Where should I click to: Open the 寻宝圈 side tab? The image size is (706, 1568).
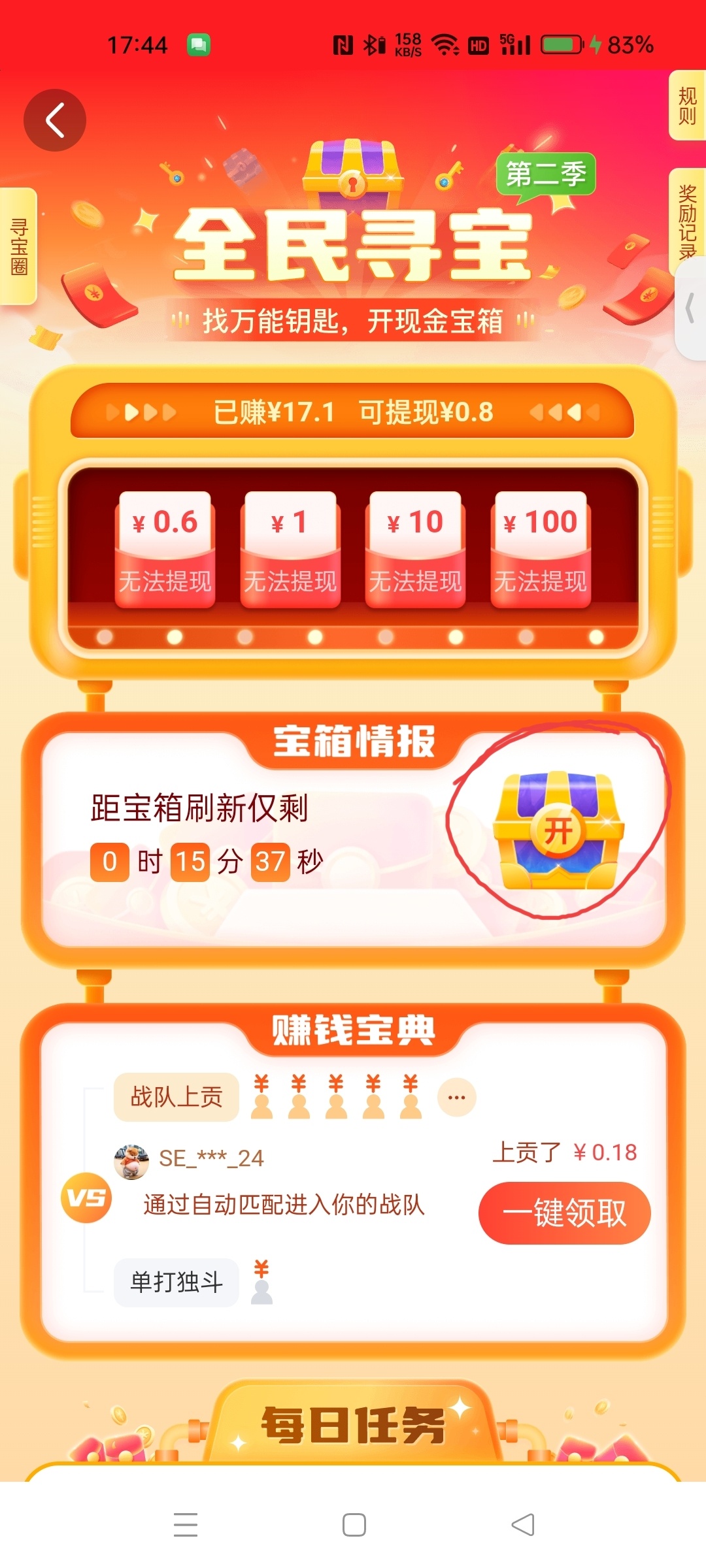pos(18,246)
